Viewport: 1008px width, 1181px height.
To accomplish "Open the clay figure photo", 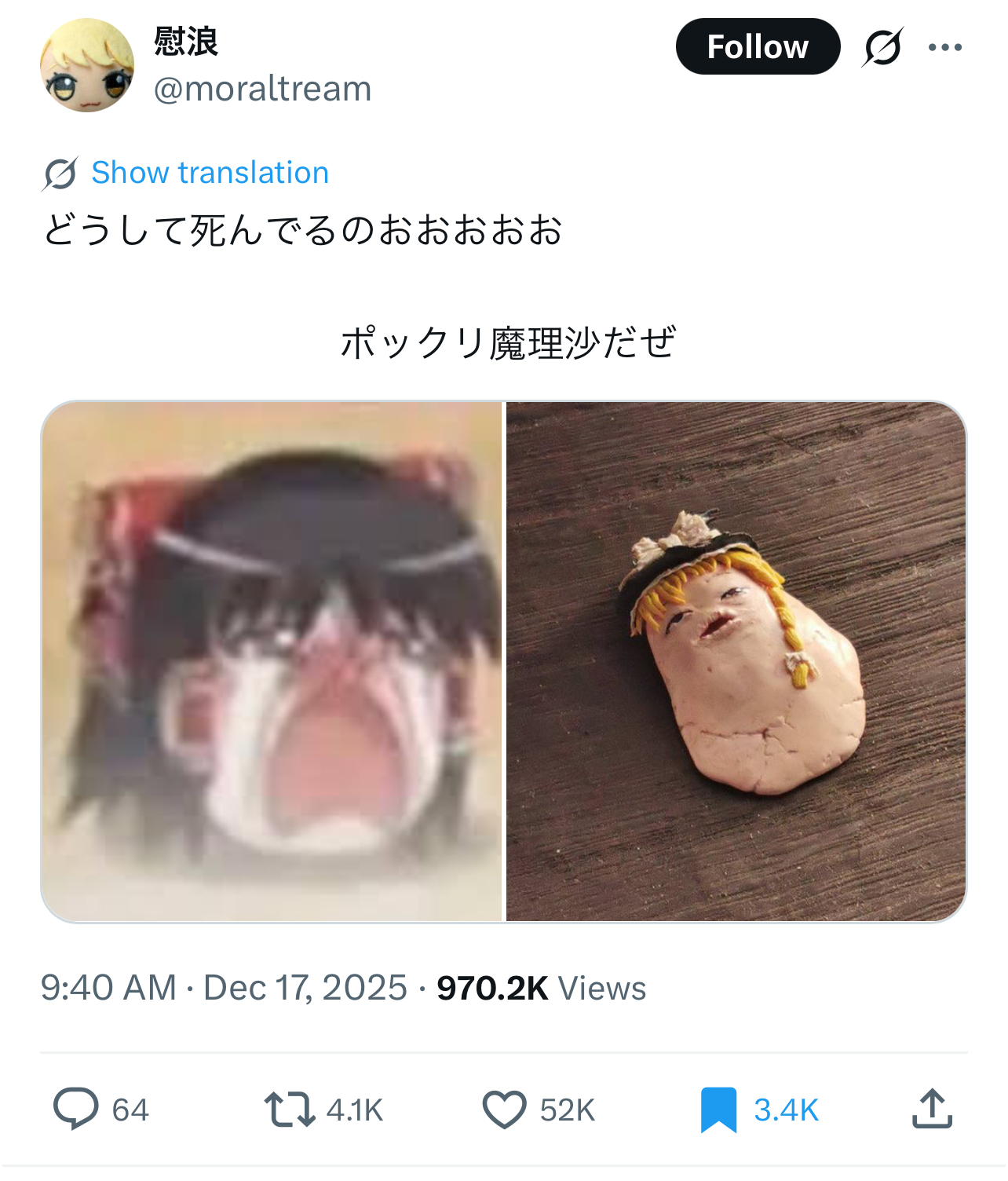I will point(736,661).
